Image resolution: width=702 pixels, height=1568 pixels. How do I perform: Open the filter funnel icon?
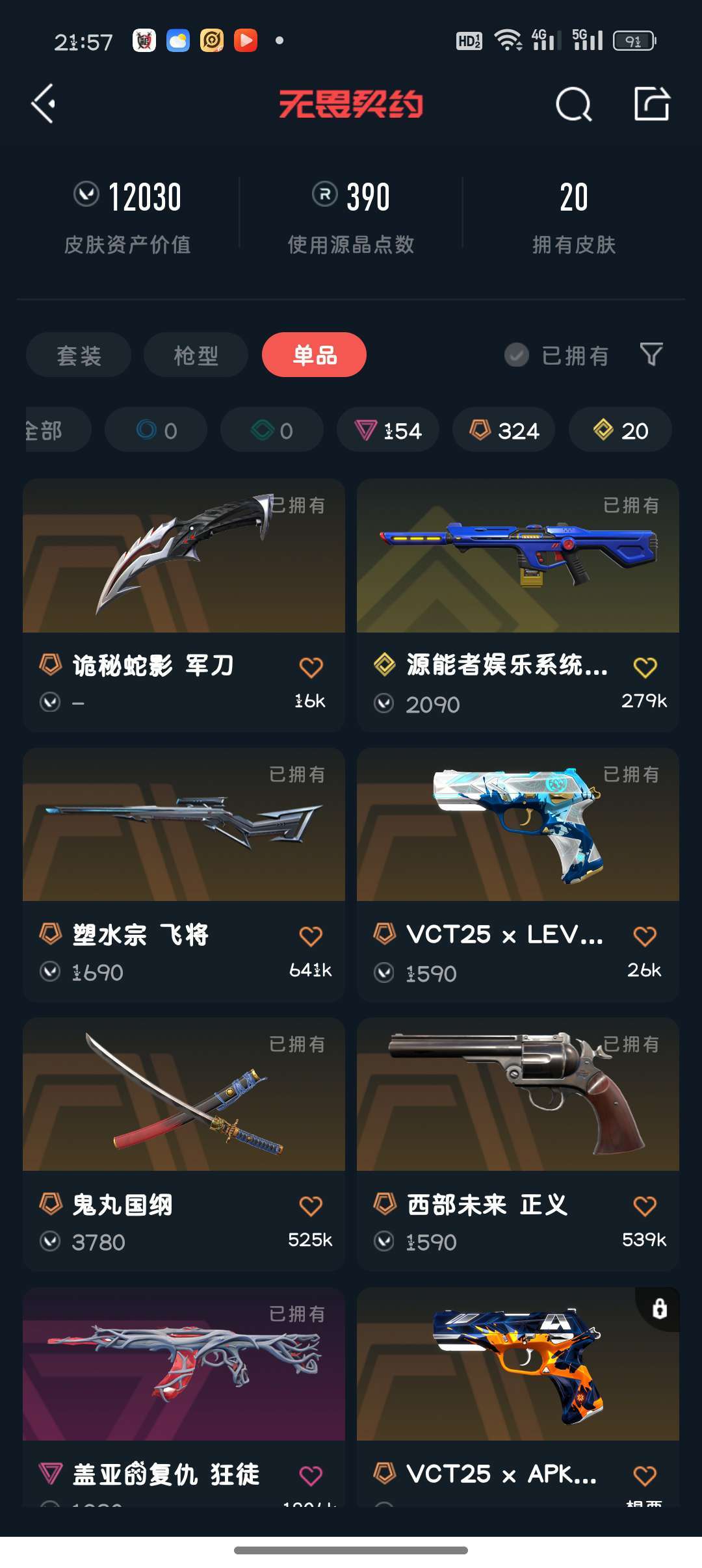tap(651, 355)
